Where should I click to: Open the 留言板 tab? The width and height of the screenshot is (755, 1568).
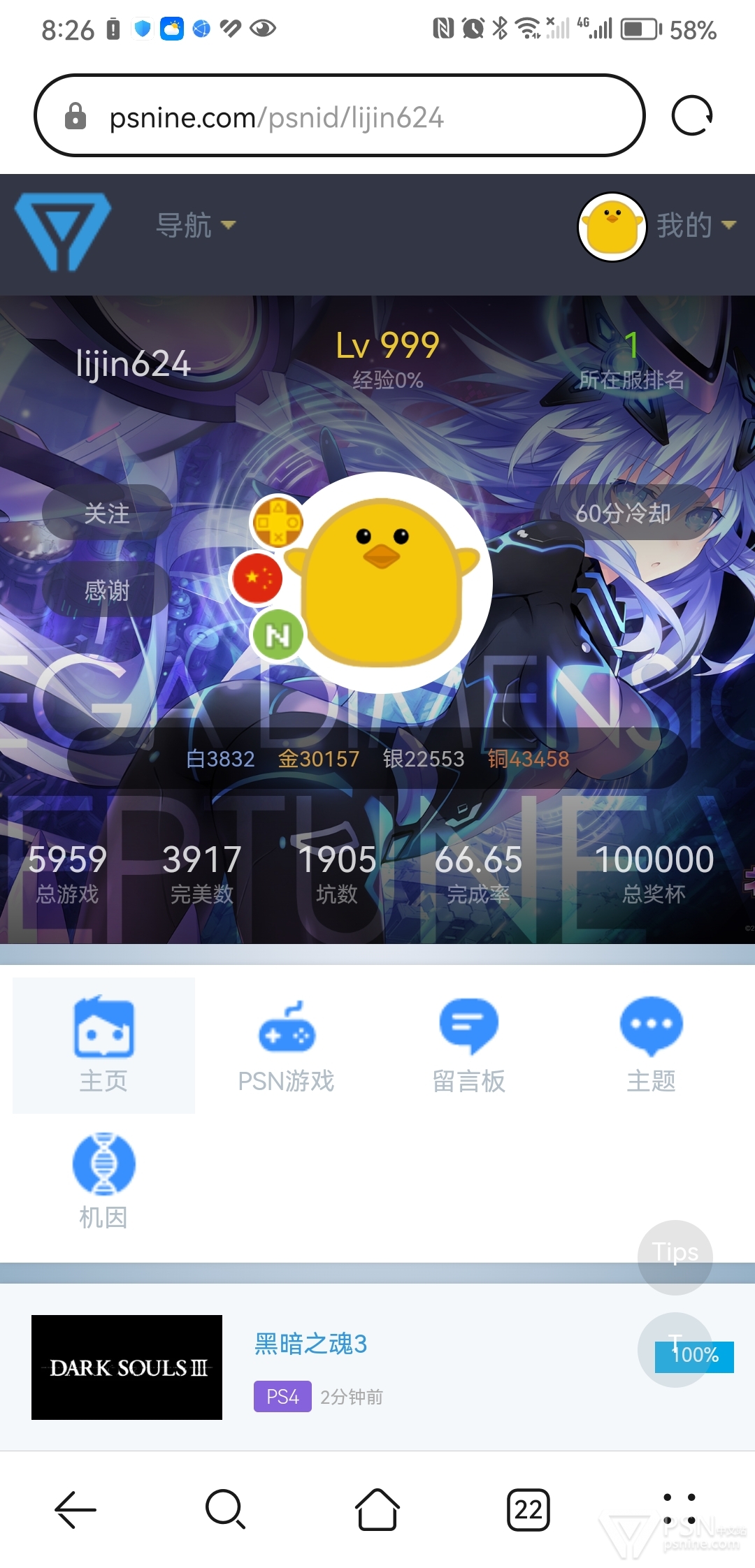tap(469, 1045)
